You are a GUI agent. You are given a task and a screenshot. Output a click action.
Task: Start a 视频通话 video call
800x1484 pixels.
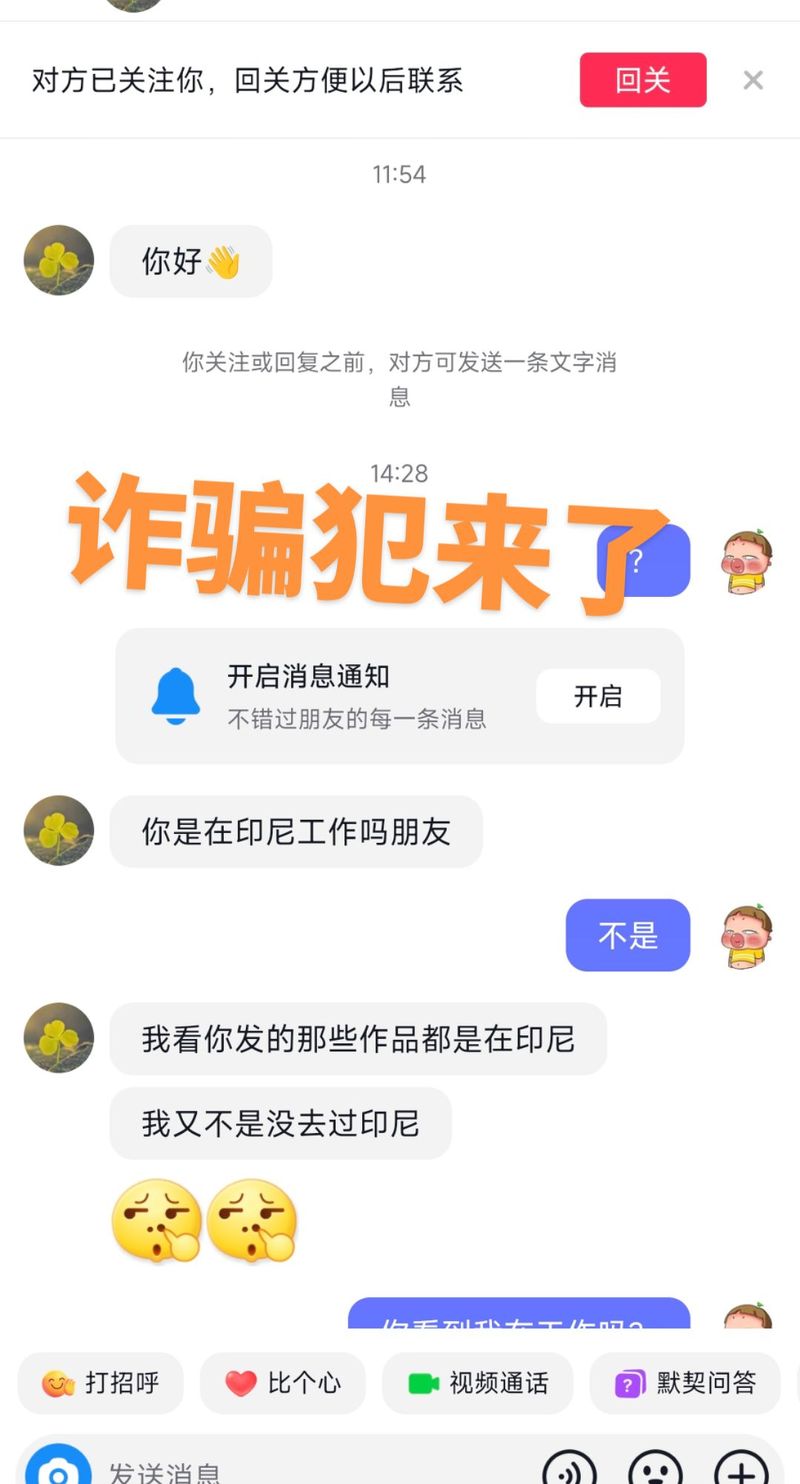[x=478, y=1383]
